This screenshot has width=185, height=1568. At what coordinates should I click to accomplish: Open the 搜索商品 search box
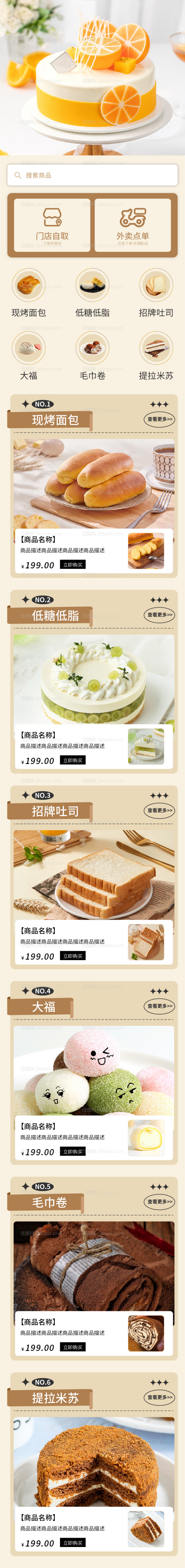pos(92,175)
